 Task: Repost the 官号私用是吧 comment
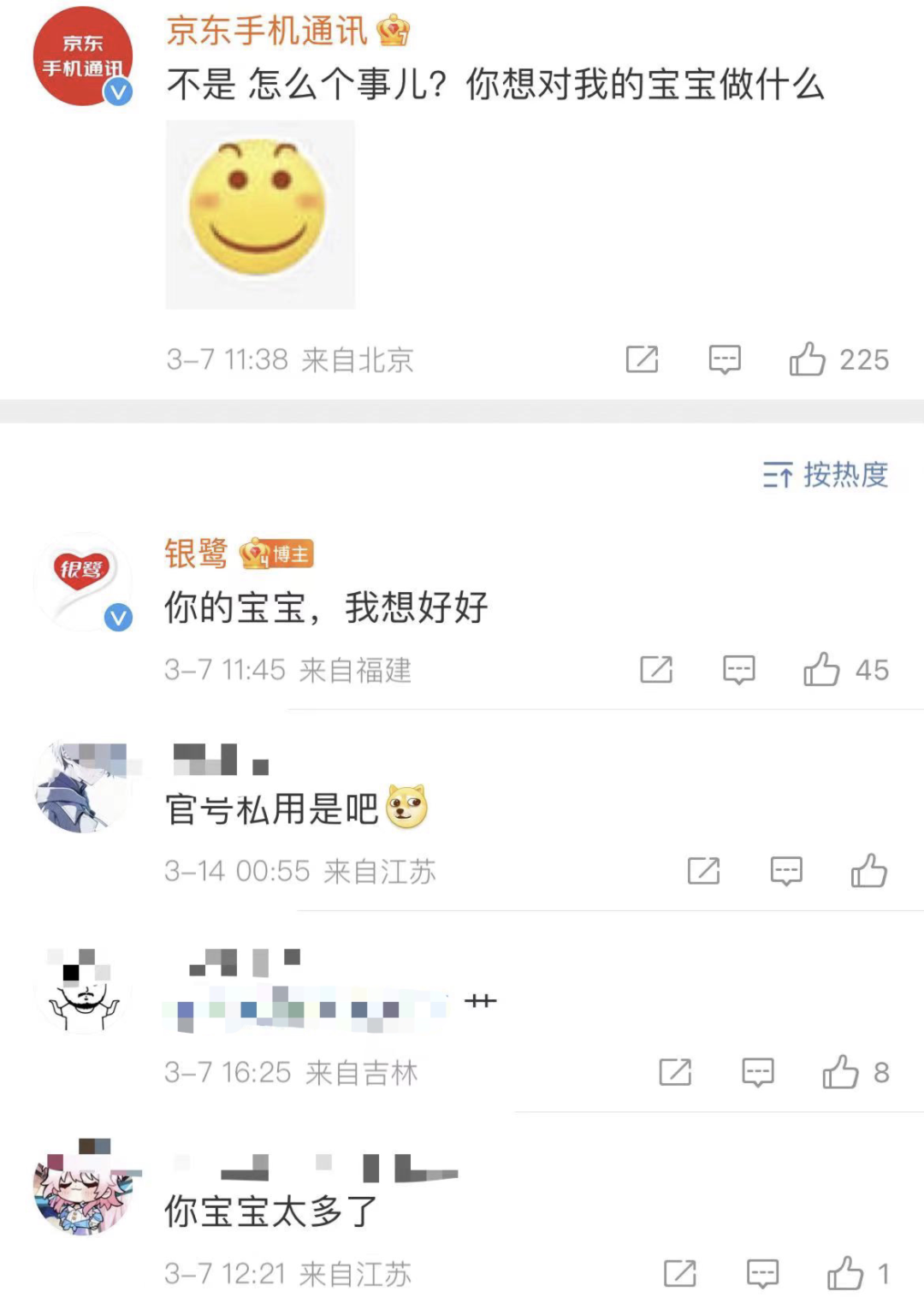tap(704, 871)
